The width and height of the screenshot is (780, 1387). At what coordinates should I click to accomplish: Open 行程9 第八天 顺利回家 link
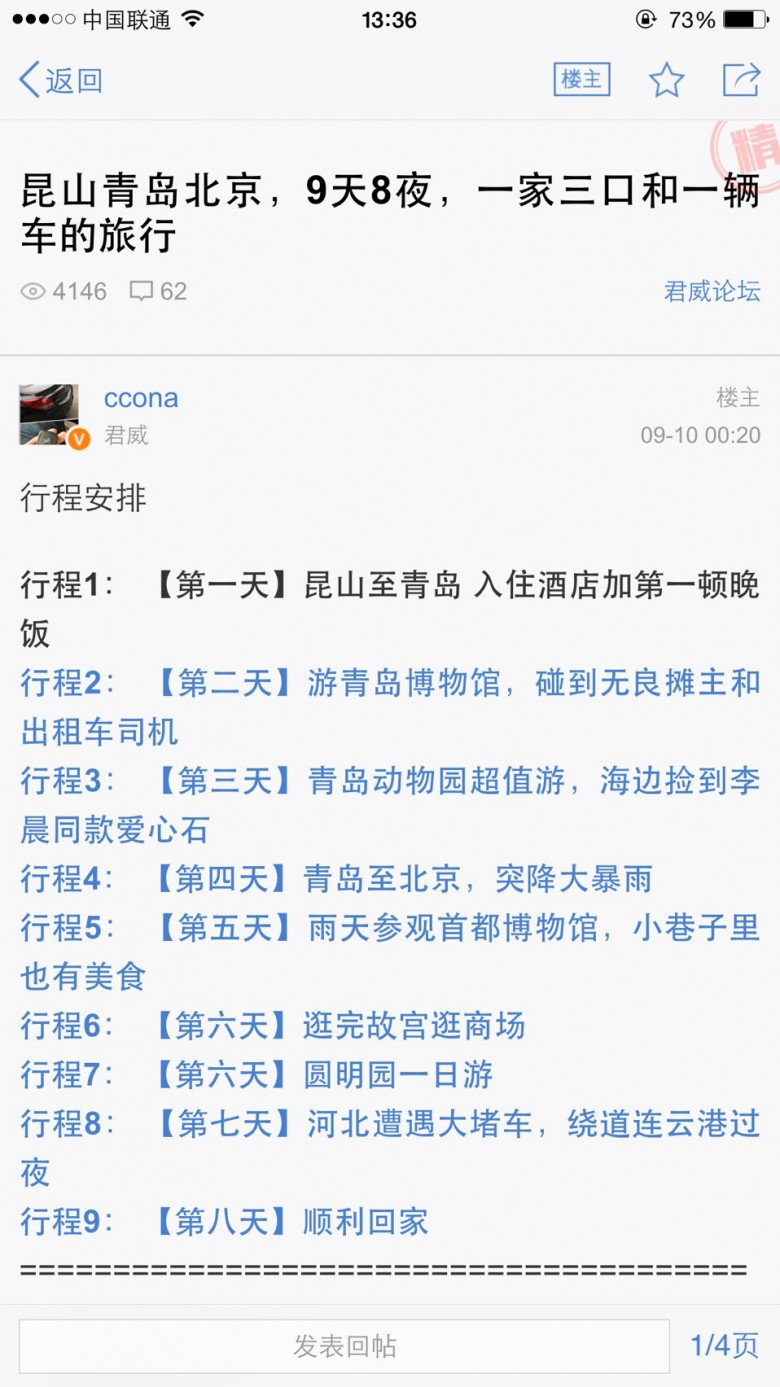pyautogui.click(x=225, y=1221)
